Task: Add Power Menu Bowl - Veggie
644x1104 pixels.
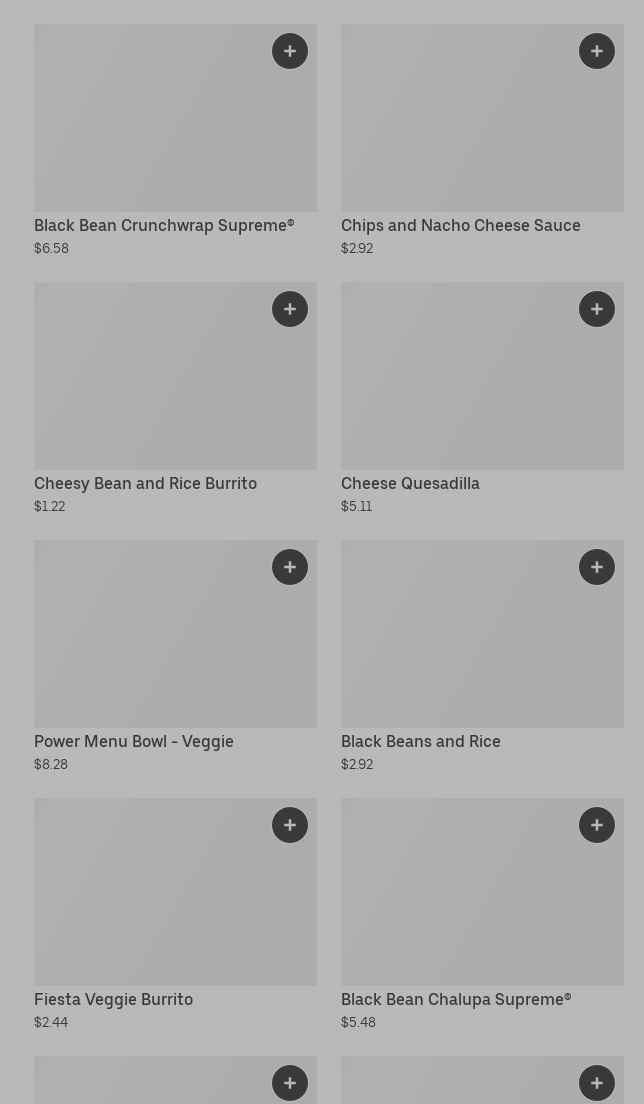Action: pyautogui.click(x=290, y=567)
